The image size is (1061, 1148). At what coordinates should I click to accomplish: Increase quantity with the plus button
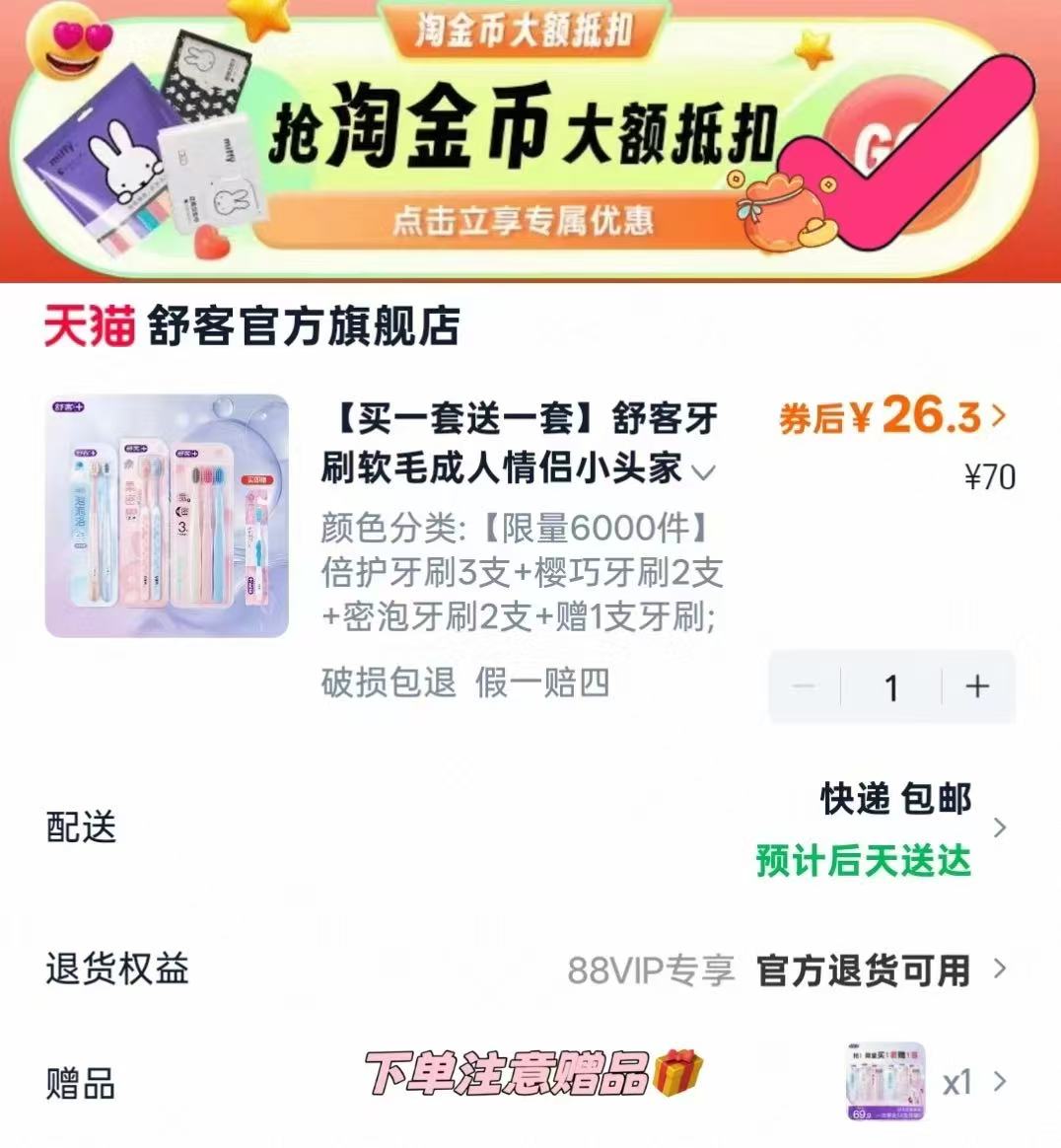click(x=975, y=687)
